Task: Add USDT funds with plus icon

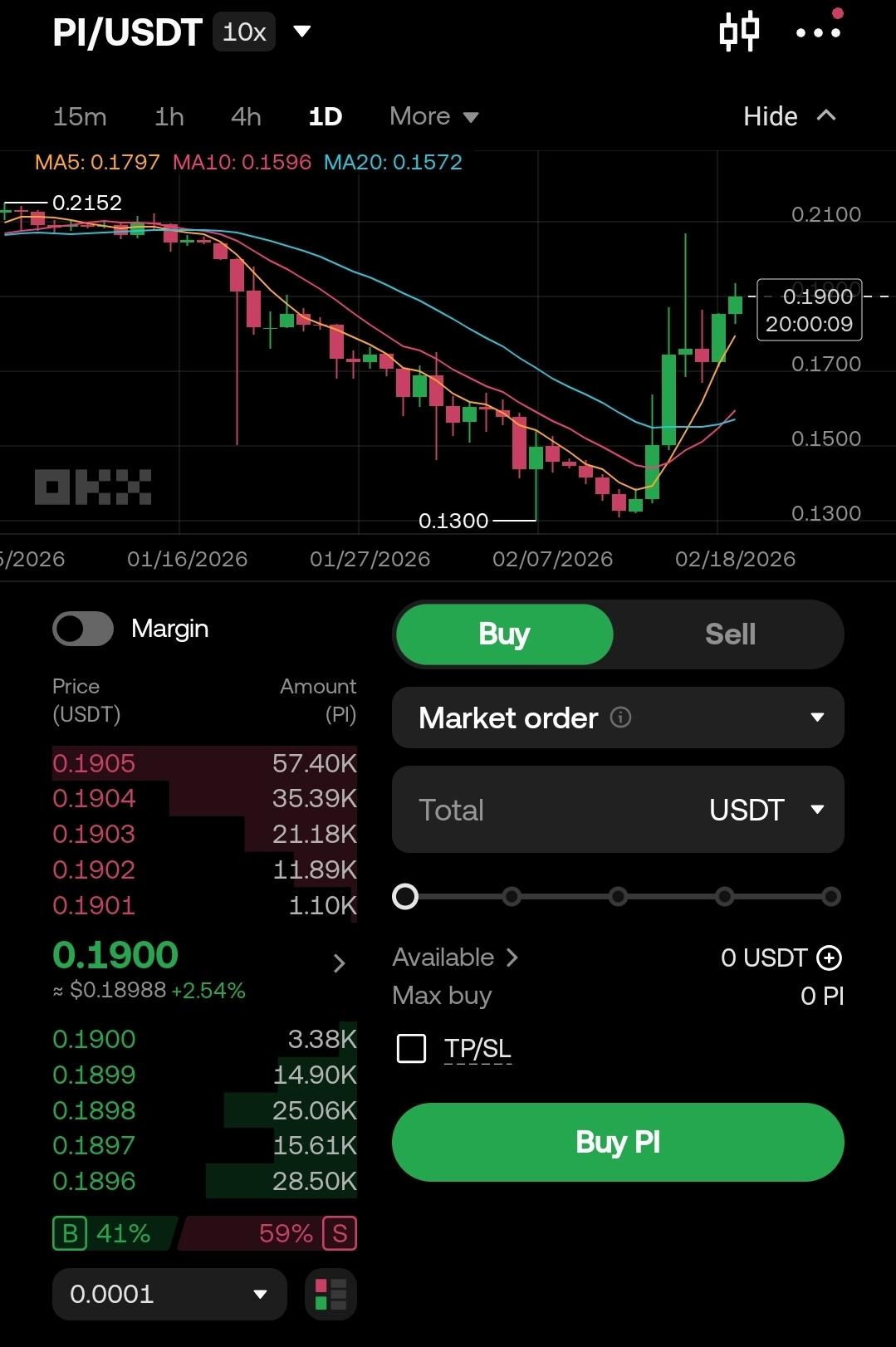Action: pos(829,958)
